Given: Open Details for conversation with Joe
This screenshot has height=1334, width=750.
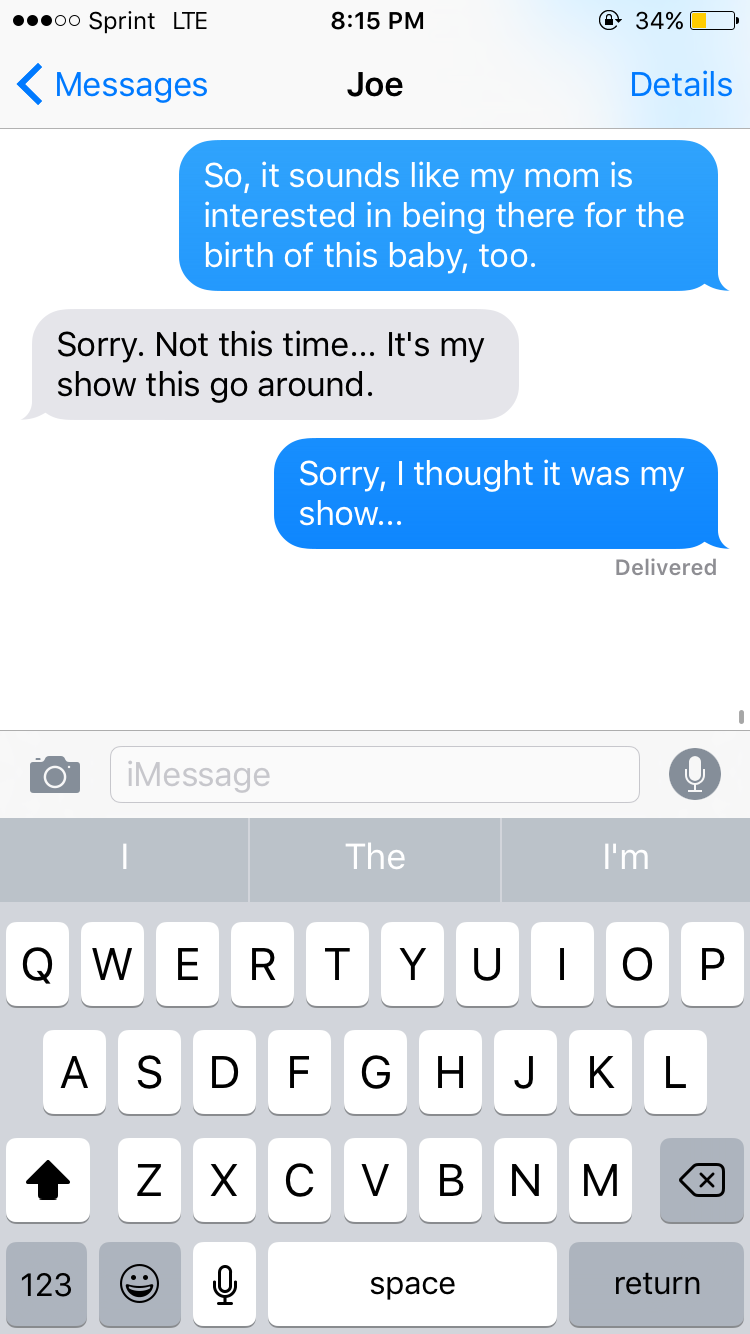Looking at the screenshot, I should coord(680,85).
